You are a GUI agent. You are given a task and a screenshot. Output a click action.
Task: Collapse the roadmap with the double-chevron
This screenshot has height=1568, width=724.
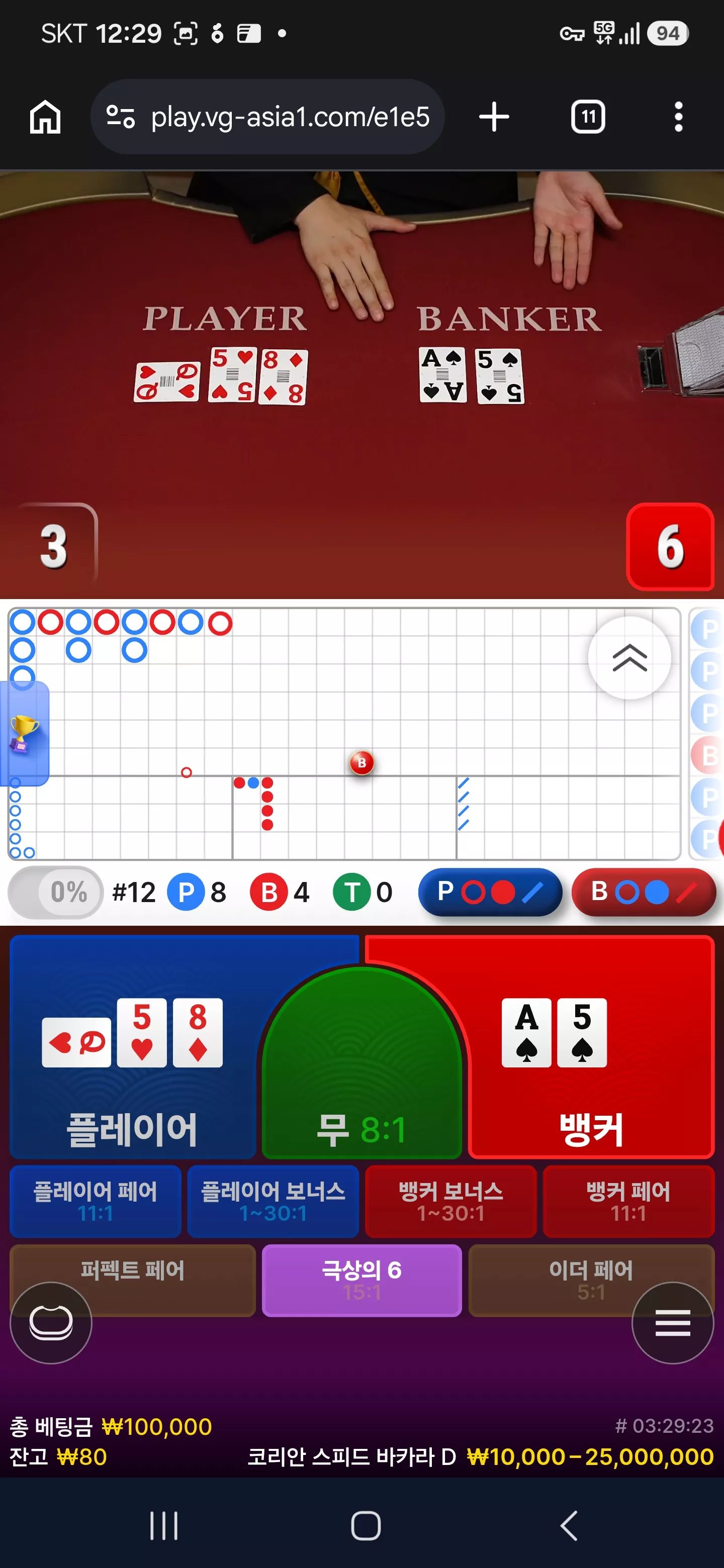coord(629,658)
